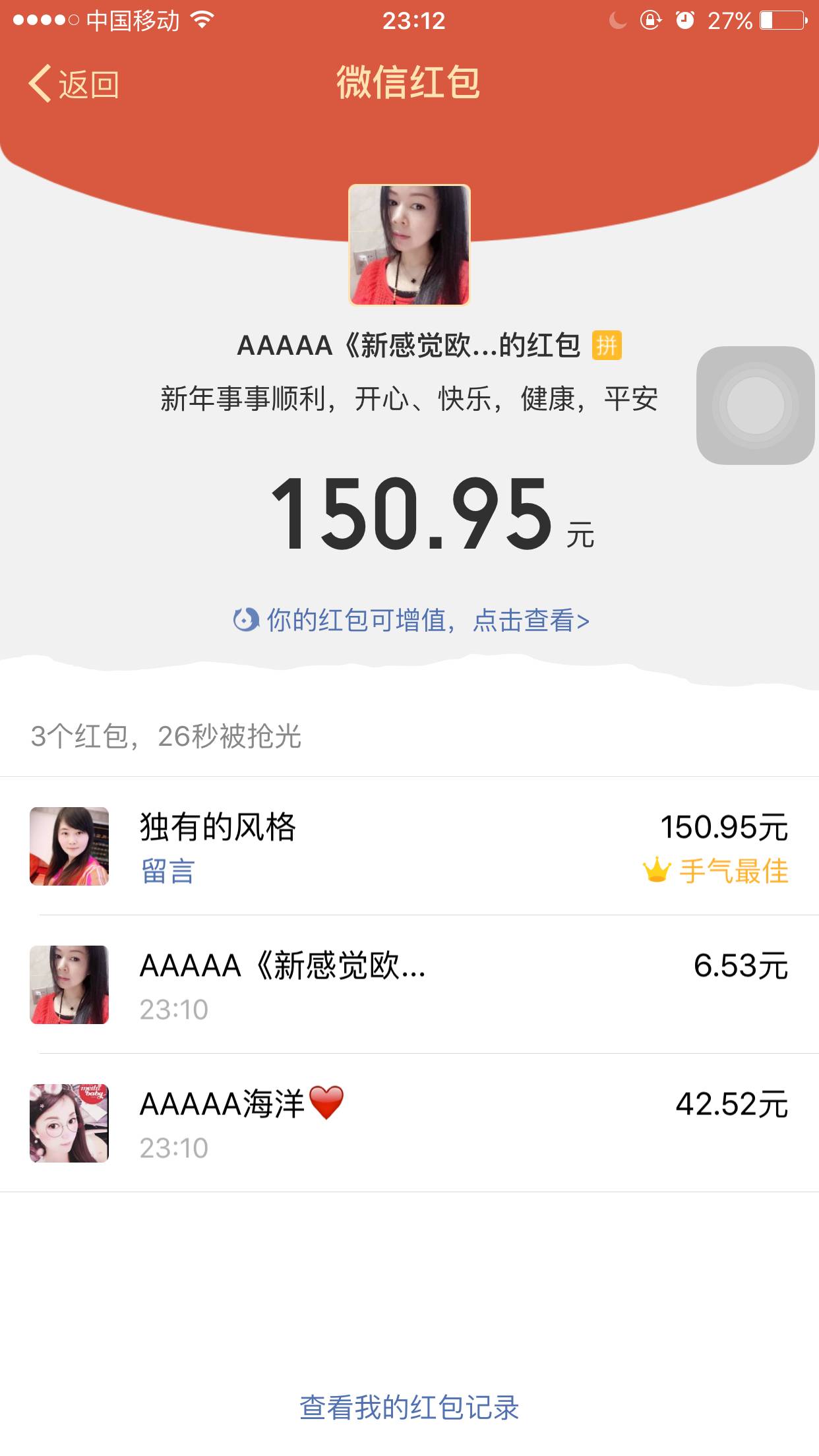Open 查看我的红包记录 link
The image size is (819, 1456).
(x=409, y=1407)
